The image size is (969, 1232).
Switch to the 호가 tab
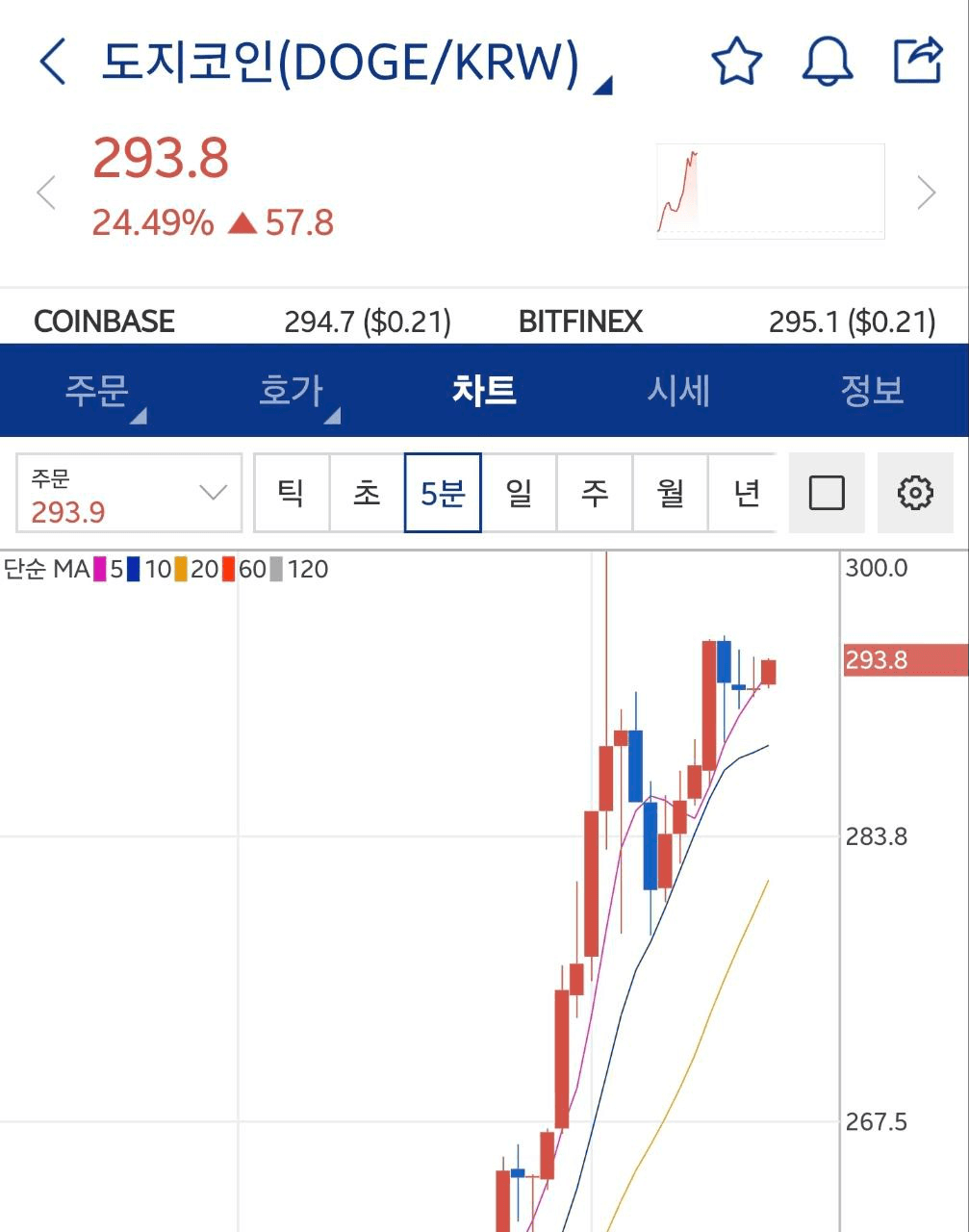click(x=292, y=391)
